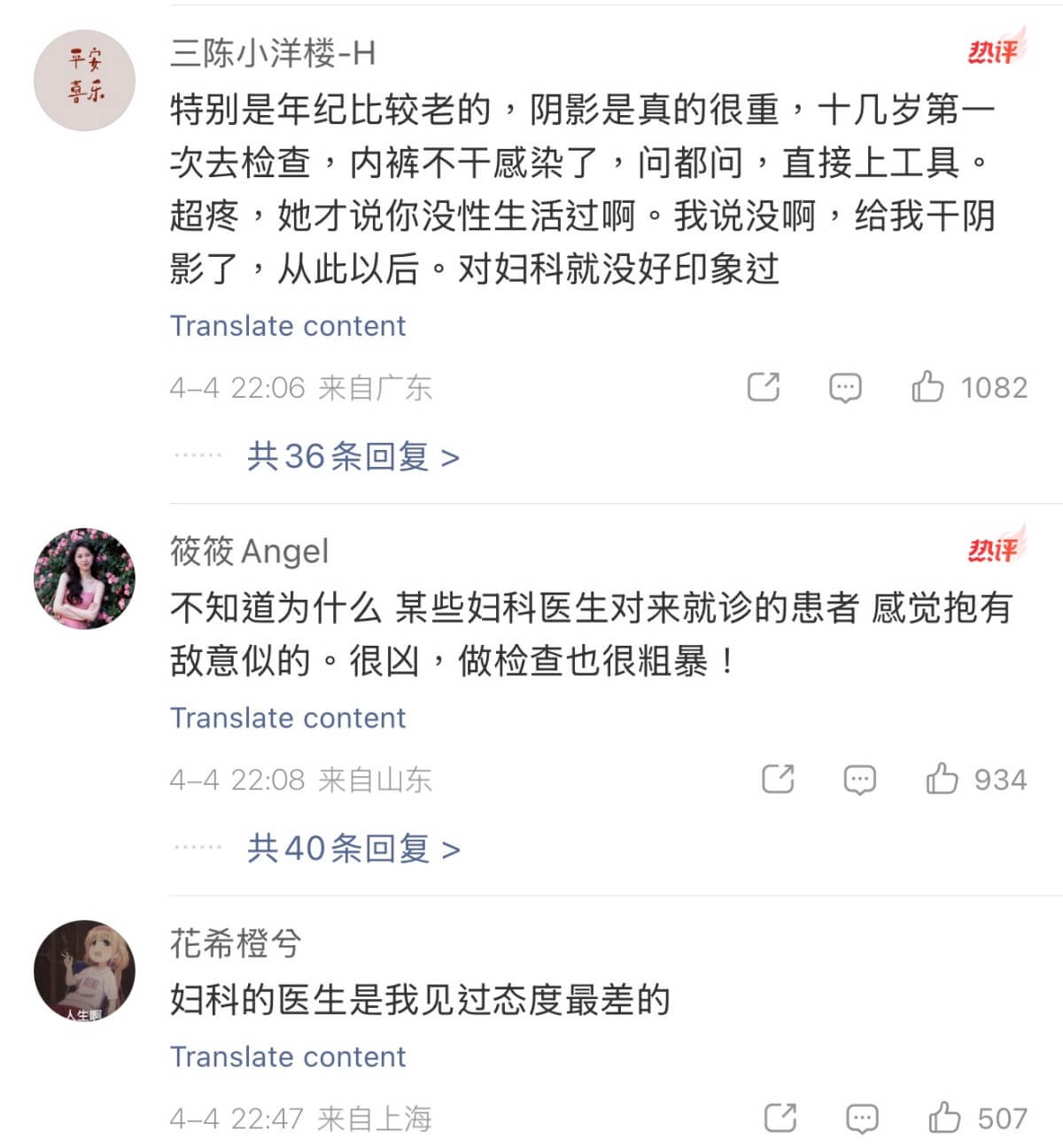
Task: Expand the 共40条回复 replies
Action: pos(353,849)
